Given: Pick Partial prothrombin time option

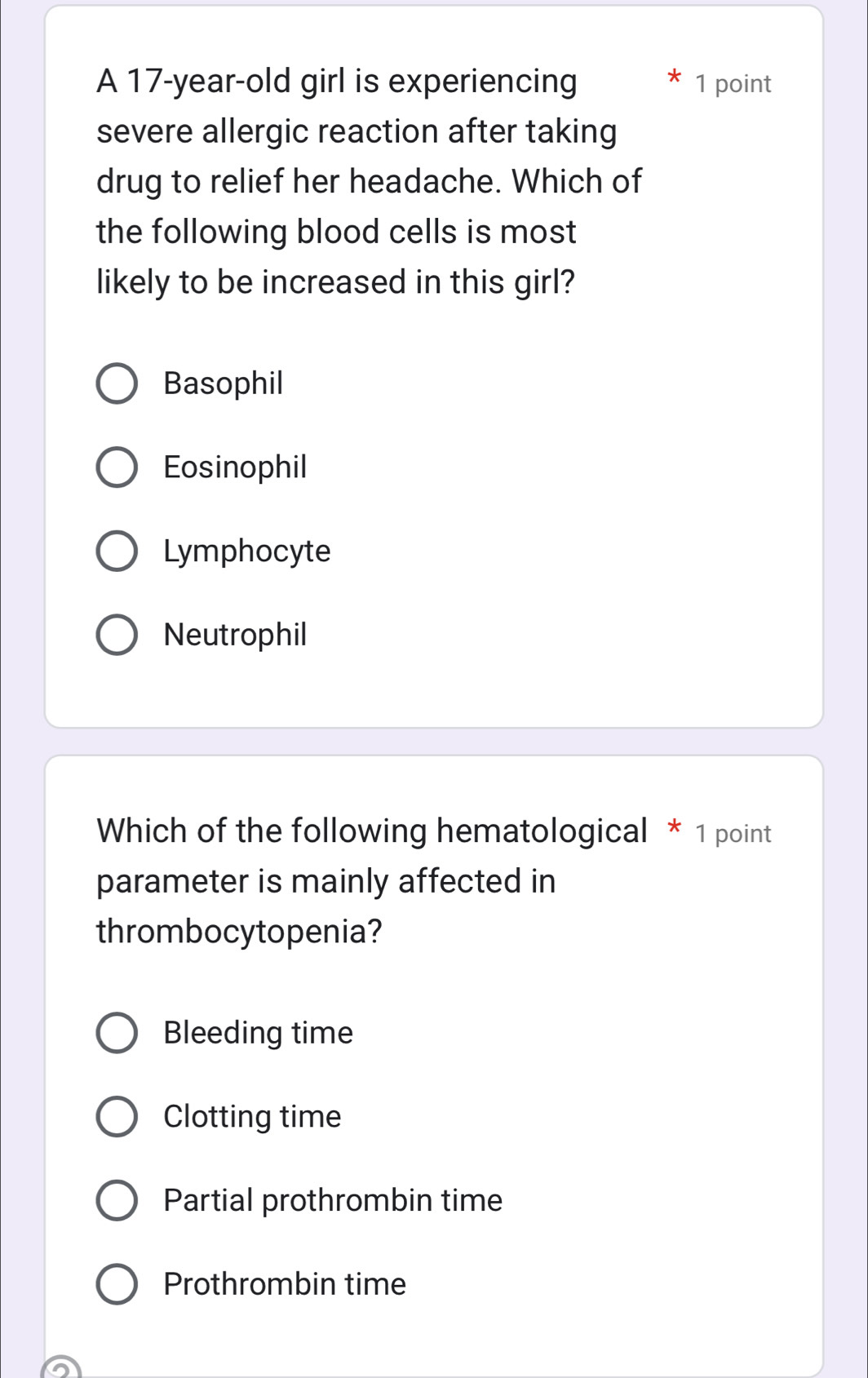Looking at the screenshot, I should [118, 1199].
